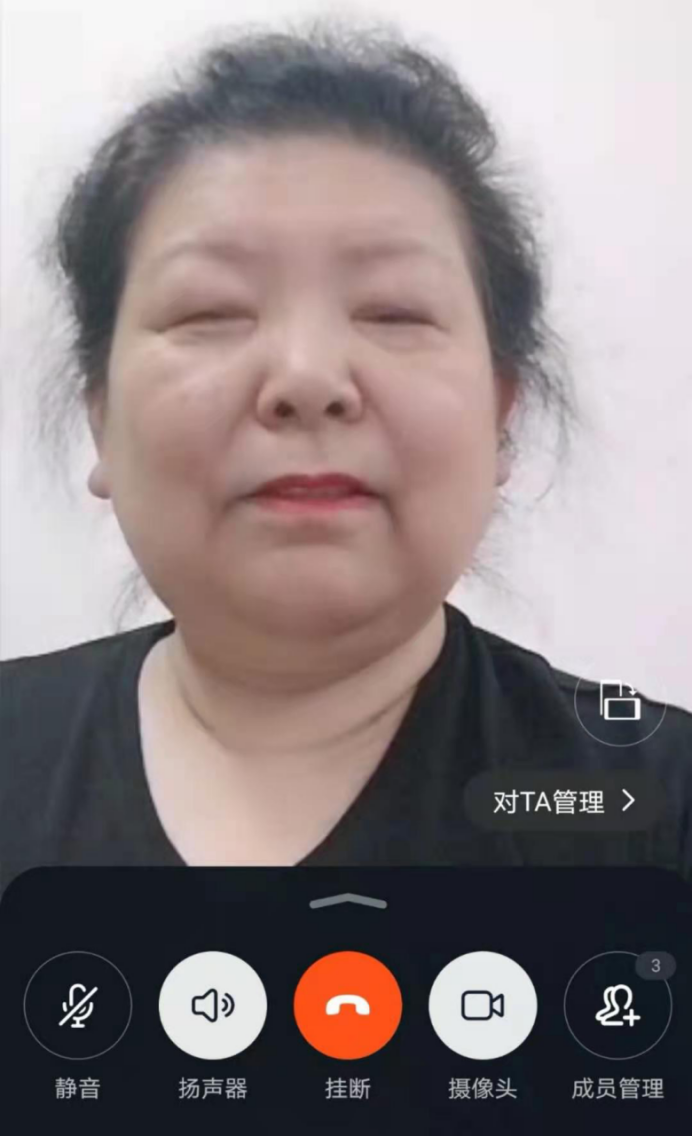Expand the call control panel handle
The height and width of the screenshot is (1137, 693).
(x=347, y=902)
